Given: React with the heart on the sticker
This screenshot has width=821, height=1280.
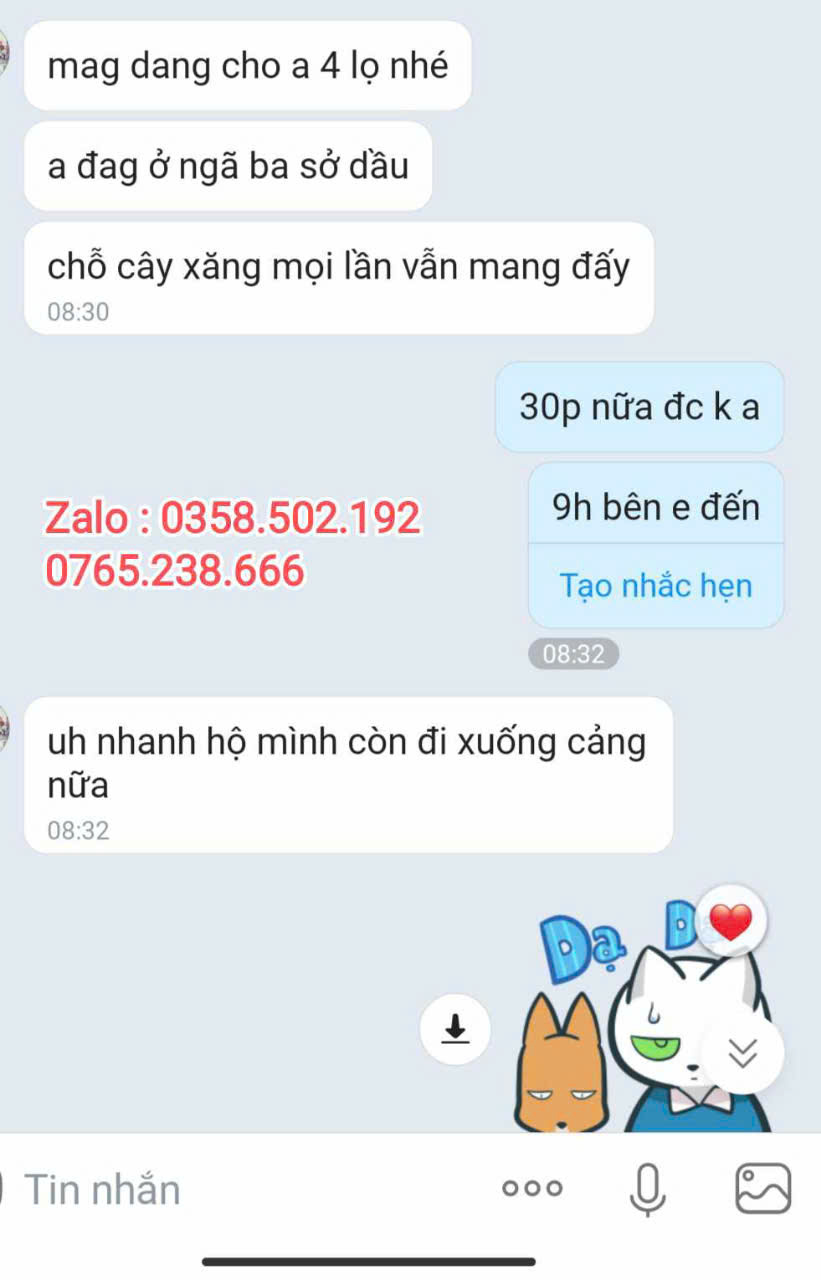Looking at the screenshot, I should tap(731, 921).
